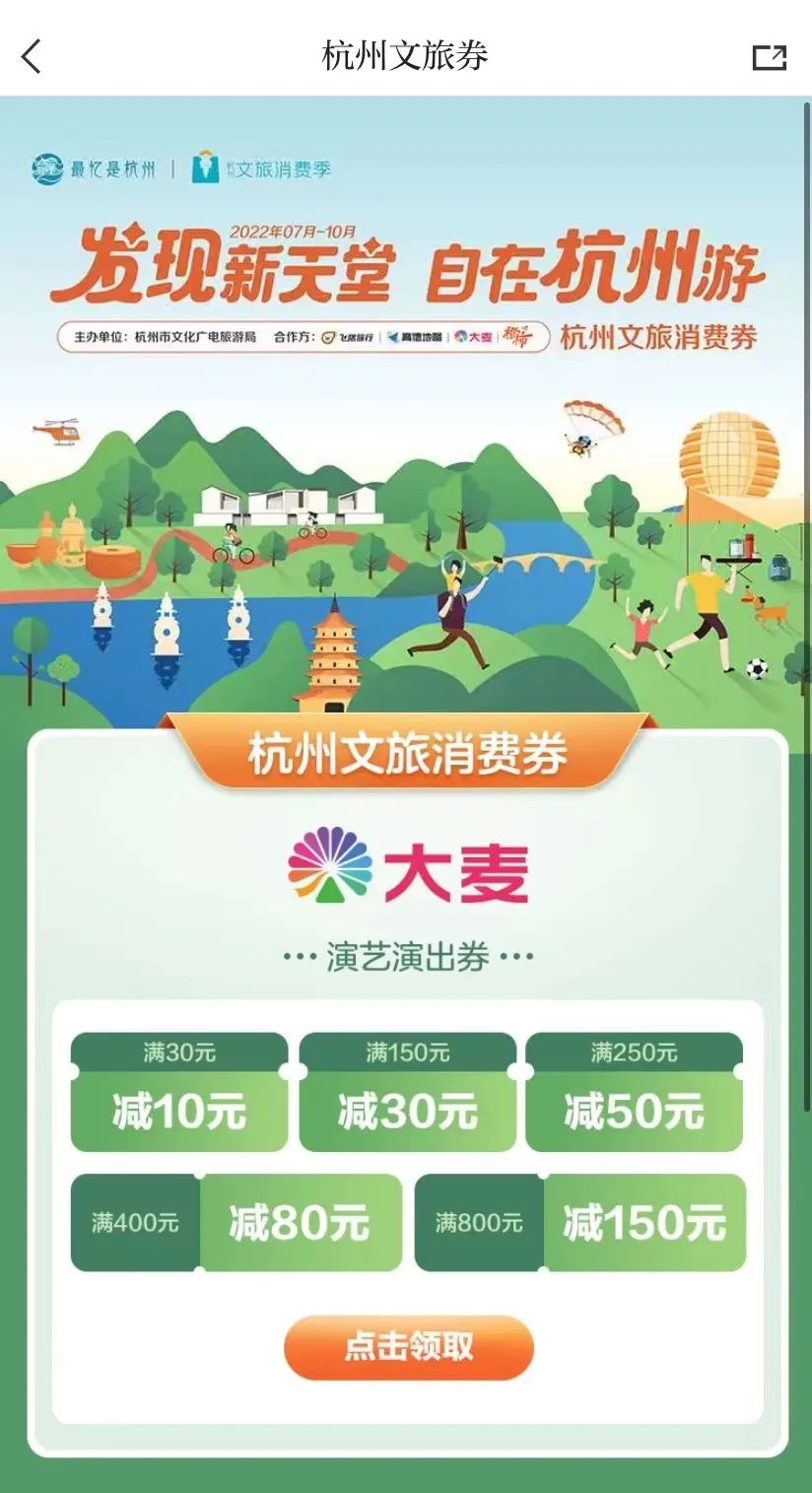The image size is (812, 1493).
Task: Tap 点击领取 to claim coupons
Action: pos(408,1346)
